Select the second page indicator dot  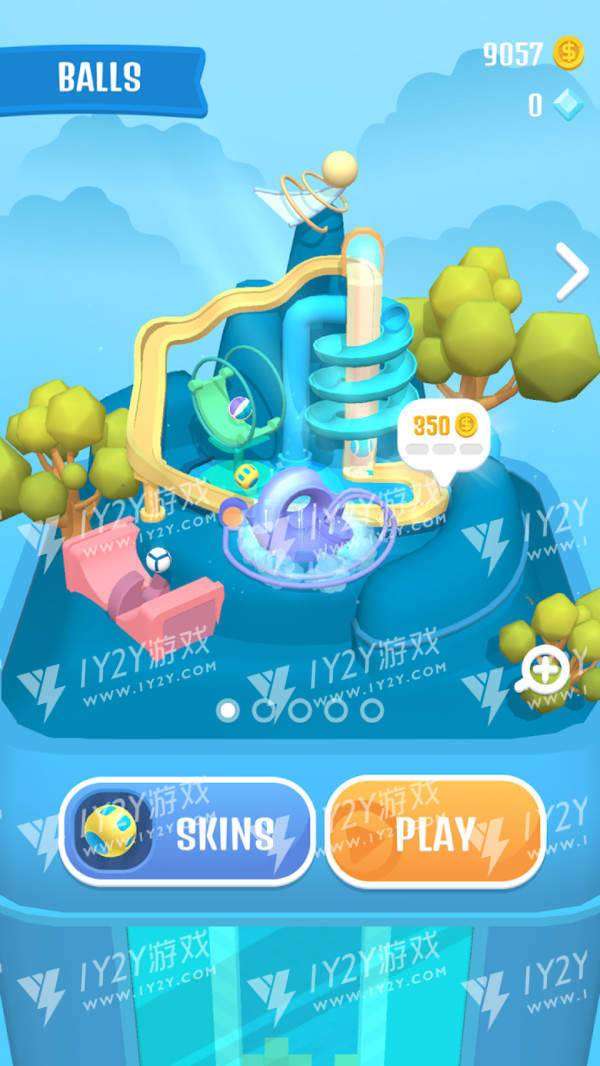pos(264,710)
